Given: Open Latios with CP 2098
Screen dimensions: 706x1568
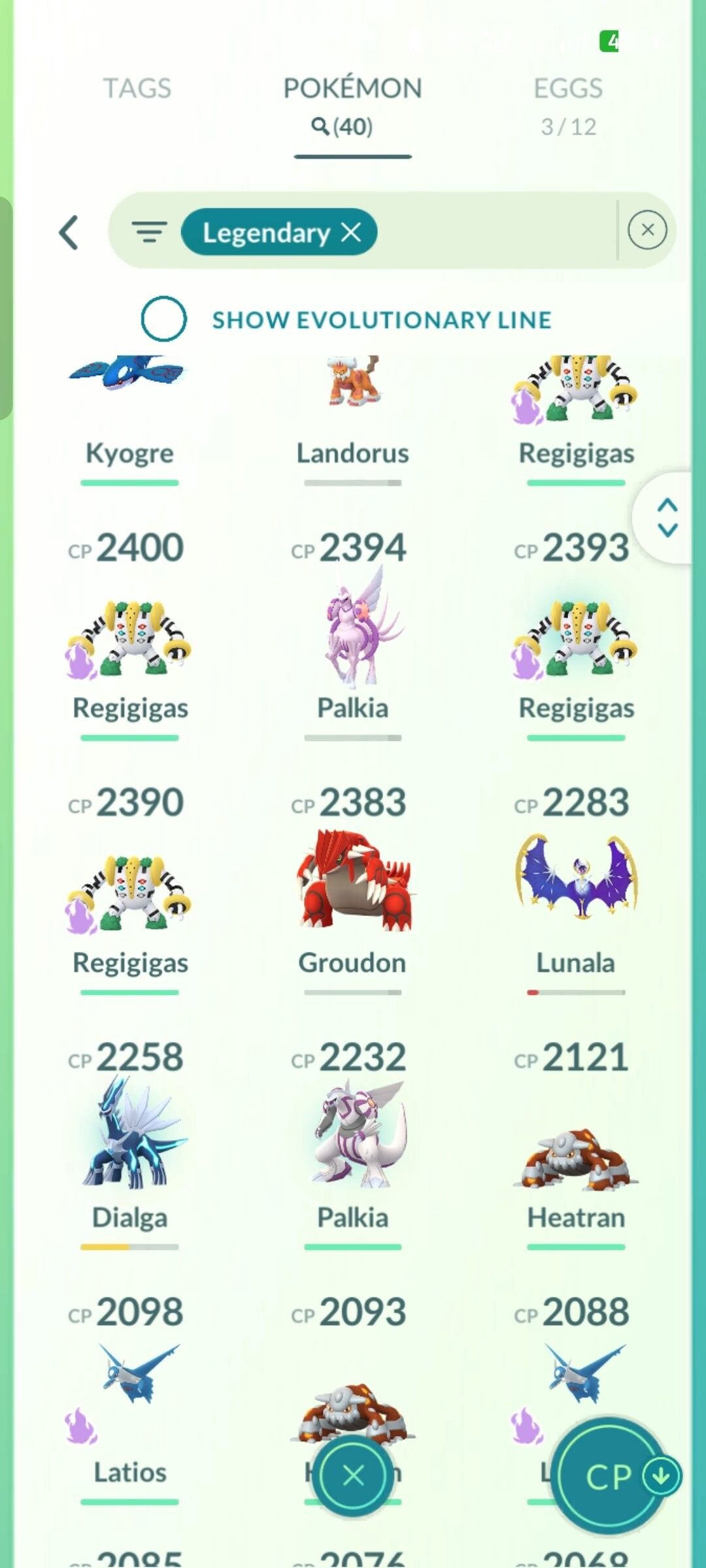Looking at the screenshot, I should [x=129, y=1392].
